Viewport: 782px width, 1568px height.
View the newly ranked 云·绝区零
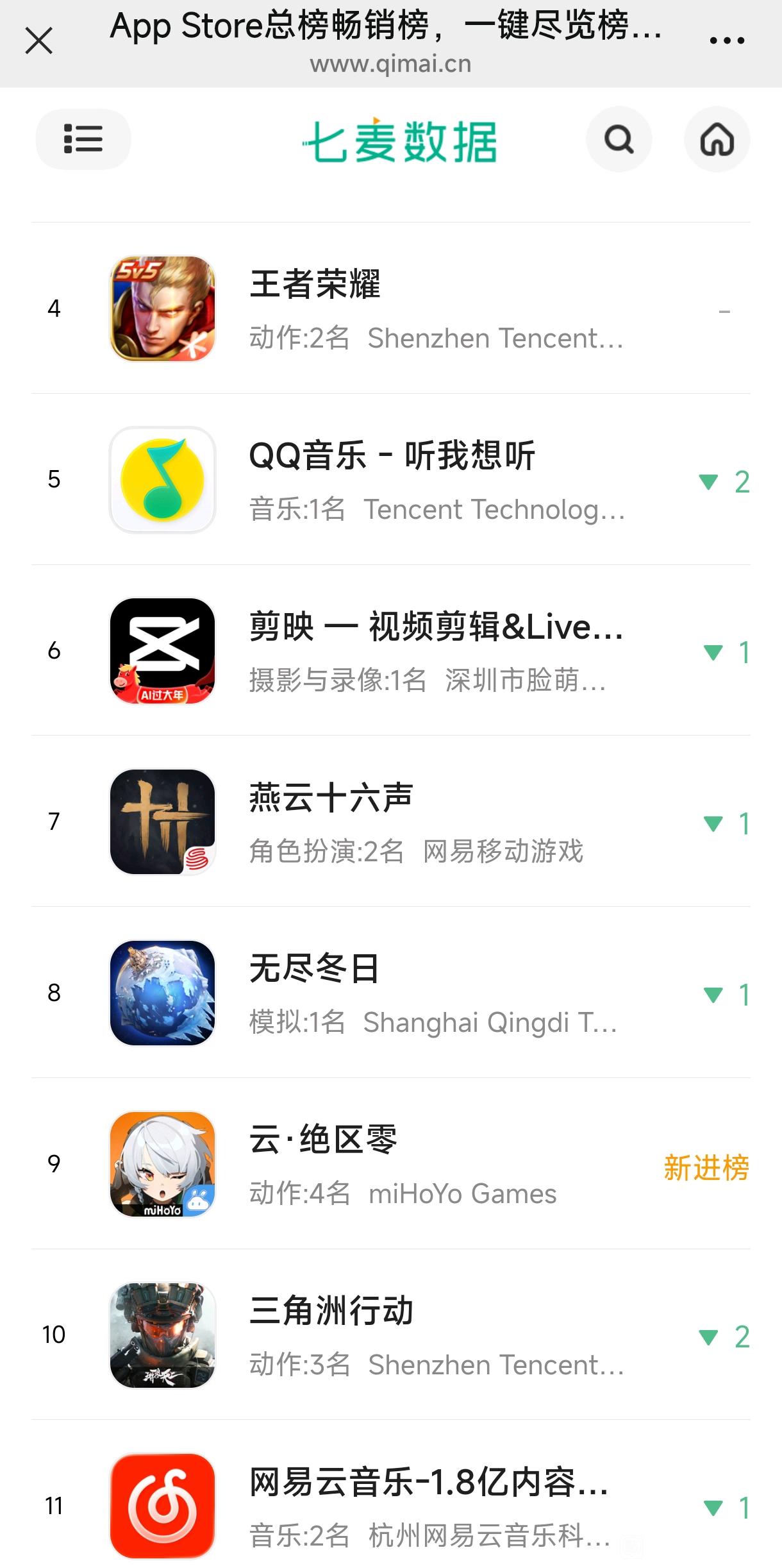coord(390,1164)
